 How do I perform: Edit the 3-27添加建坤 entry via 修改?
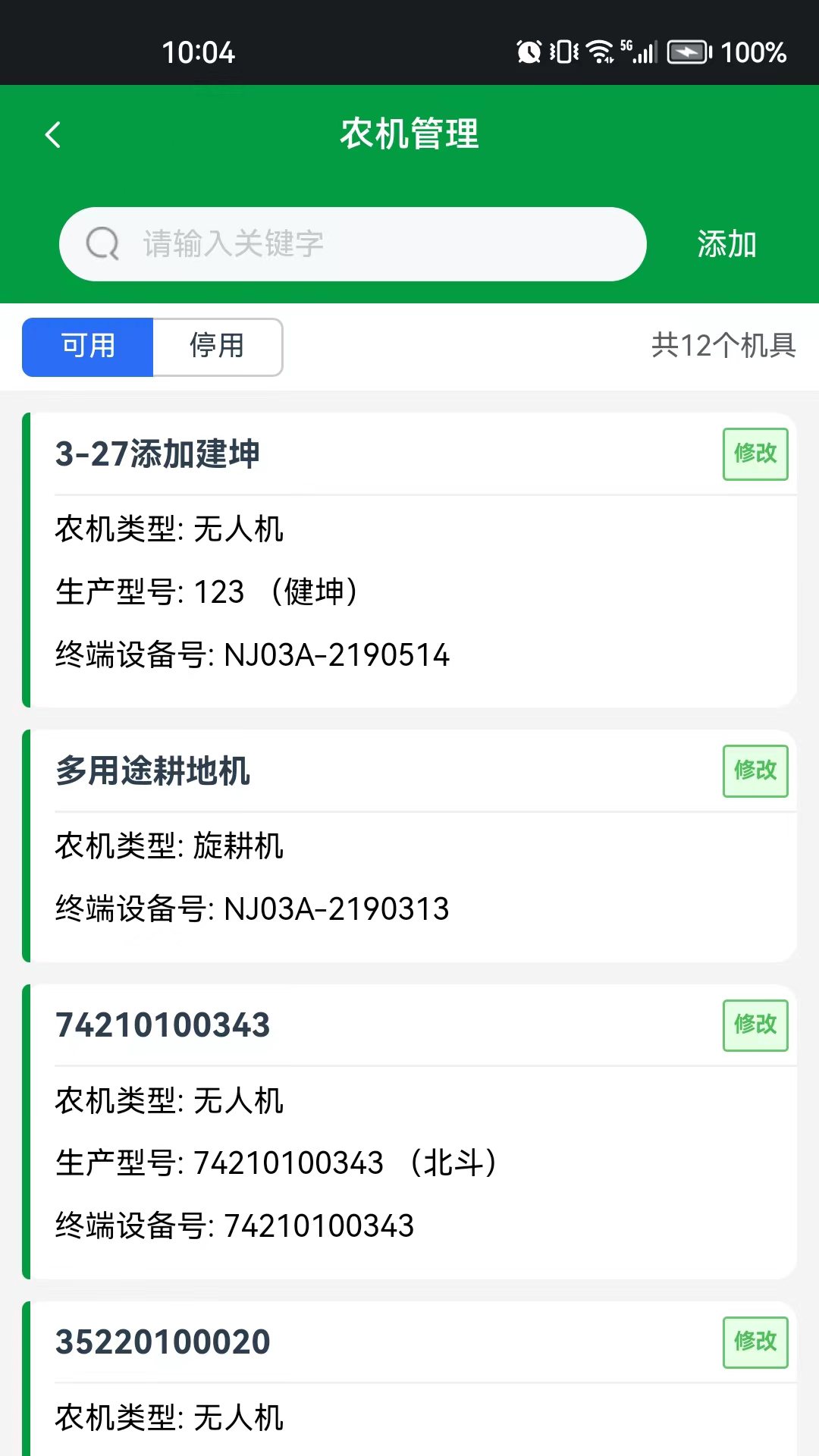[755, 455]
